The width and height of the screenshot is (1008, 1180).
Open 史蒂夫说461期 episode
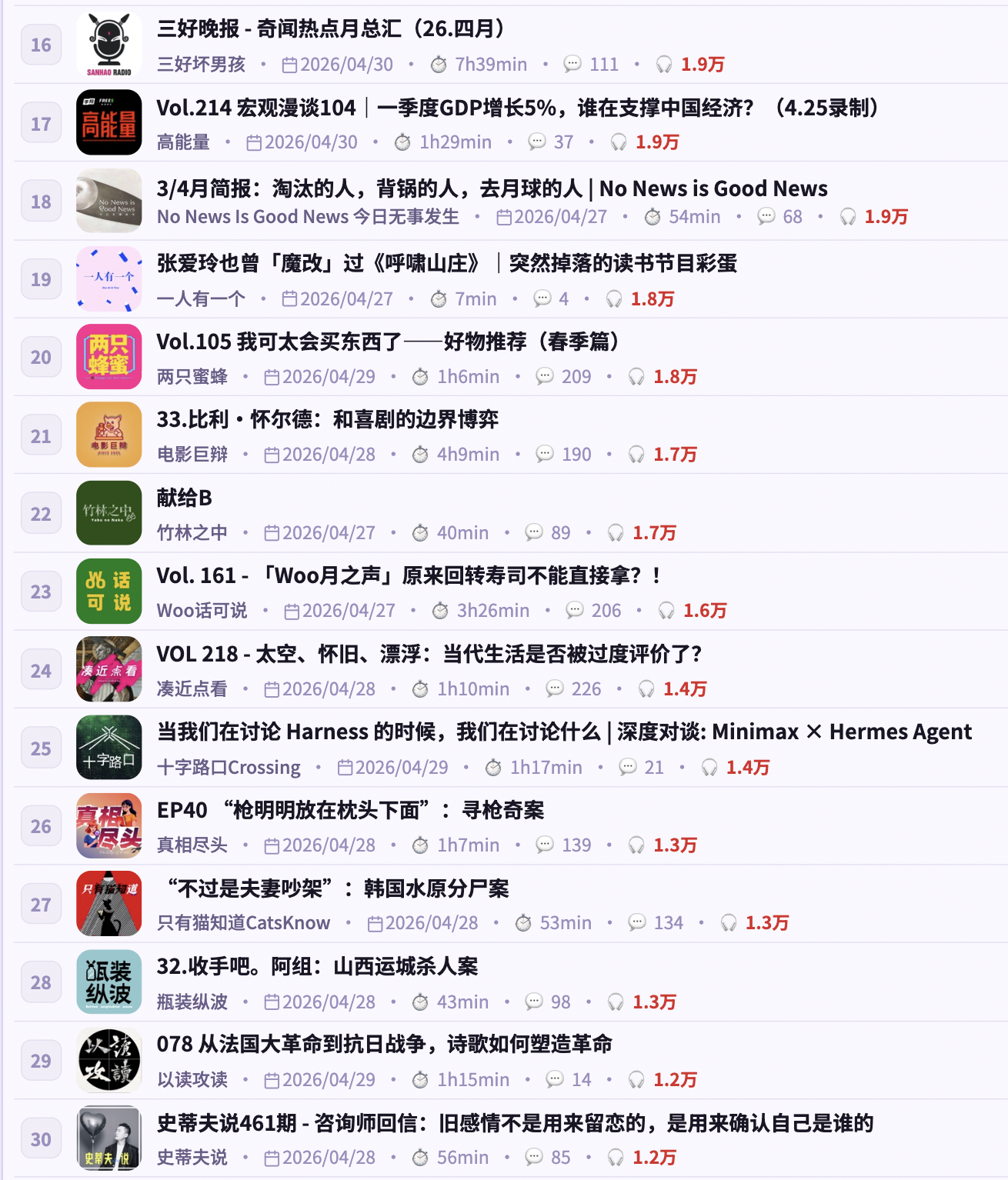tap(516, 1123)
